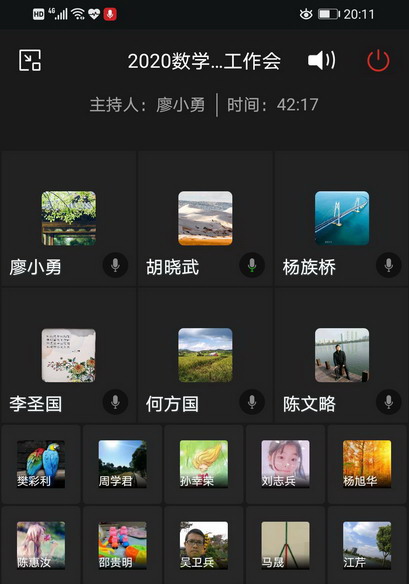Tap the bridge avatar of 杨族桥
This screenshot has width=409, height=584.
(342, 218)
